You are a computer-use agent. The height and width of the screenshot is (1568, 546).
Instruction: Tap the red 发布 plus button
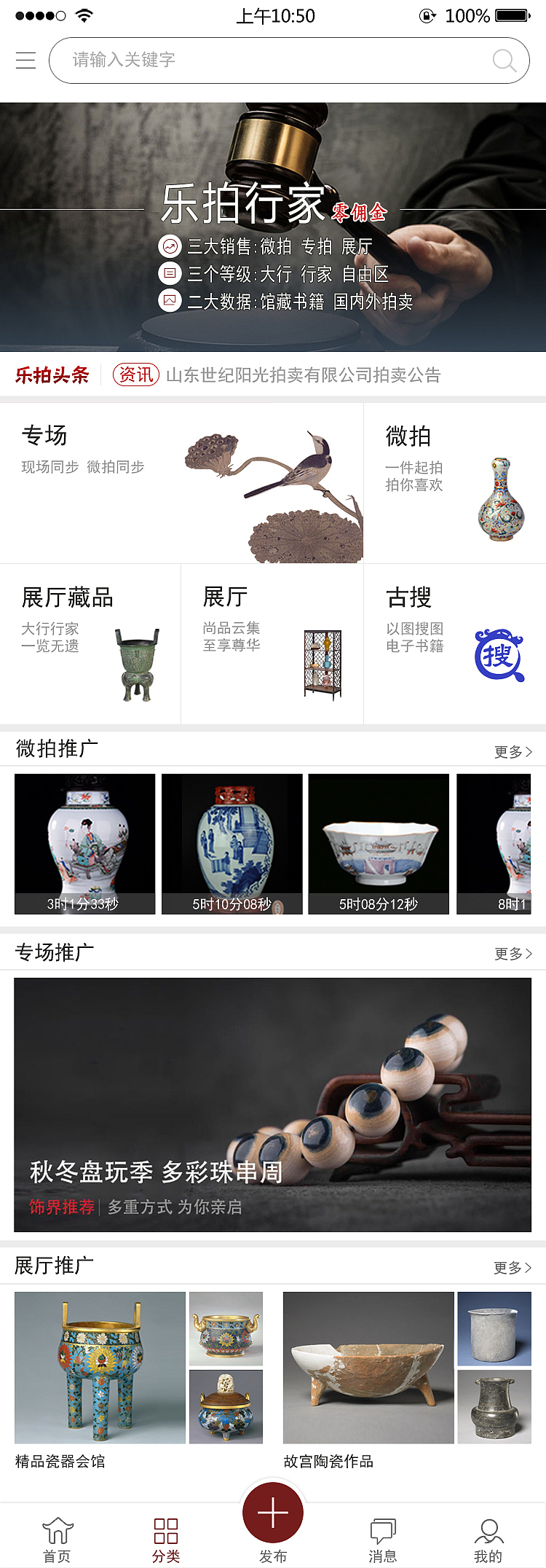click(272, 1512)
